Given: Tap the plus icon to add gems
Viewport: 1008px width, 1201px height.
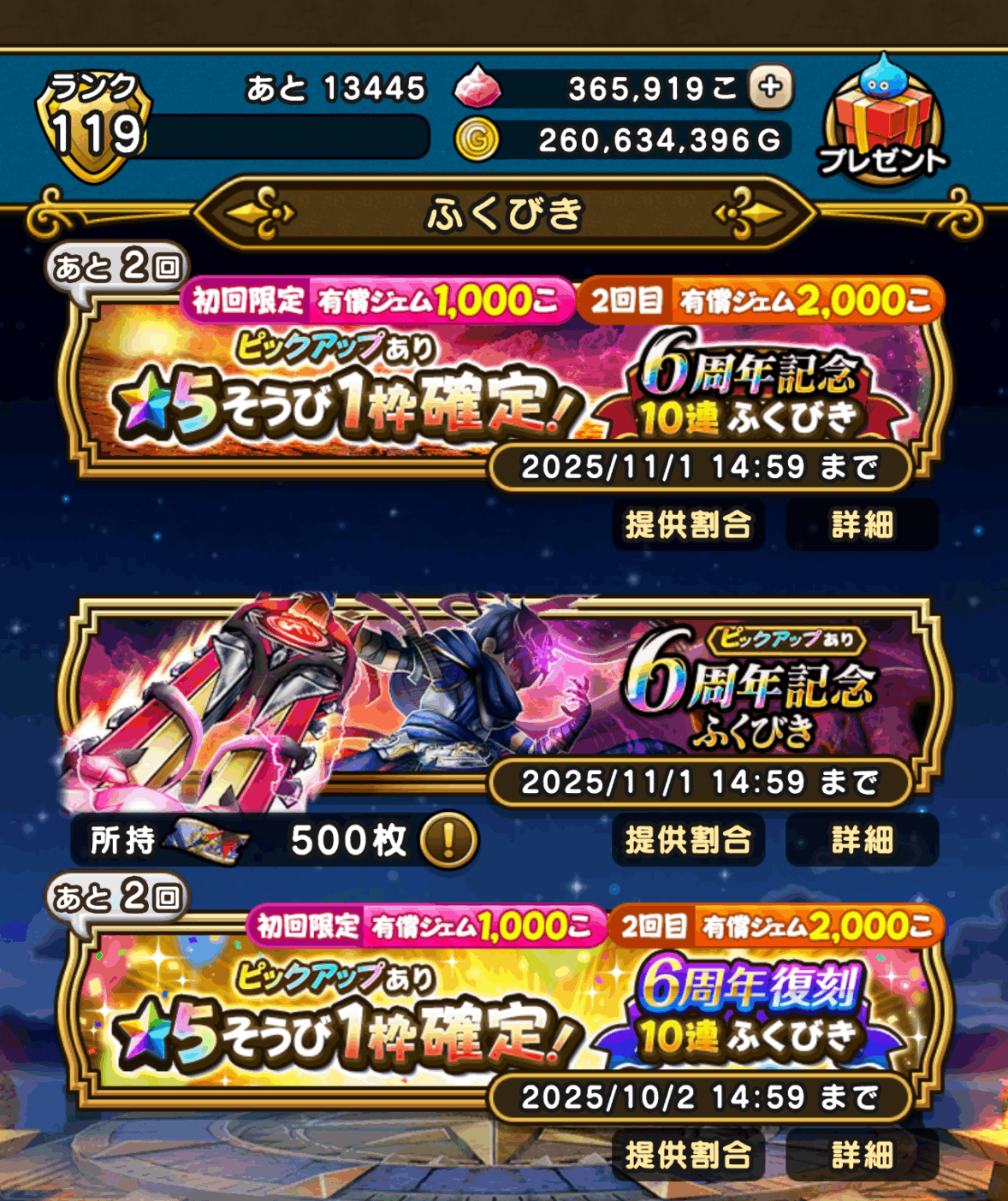Looking at the screenshot, I should [x=770, y=87].
